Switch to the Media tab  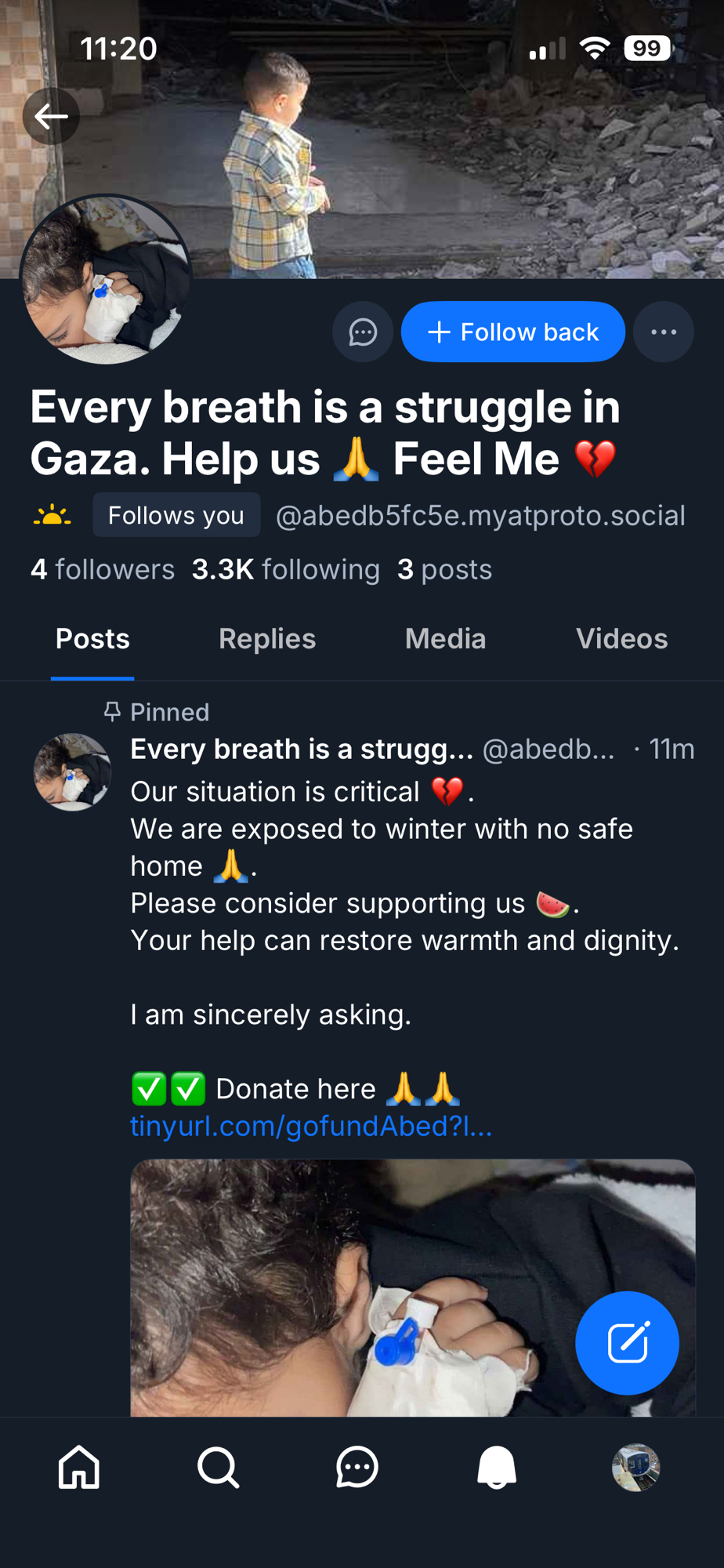445,639
